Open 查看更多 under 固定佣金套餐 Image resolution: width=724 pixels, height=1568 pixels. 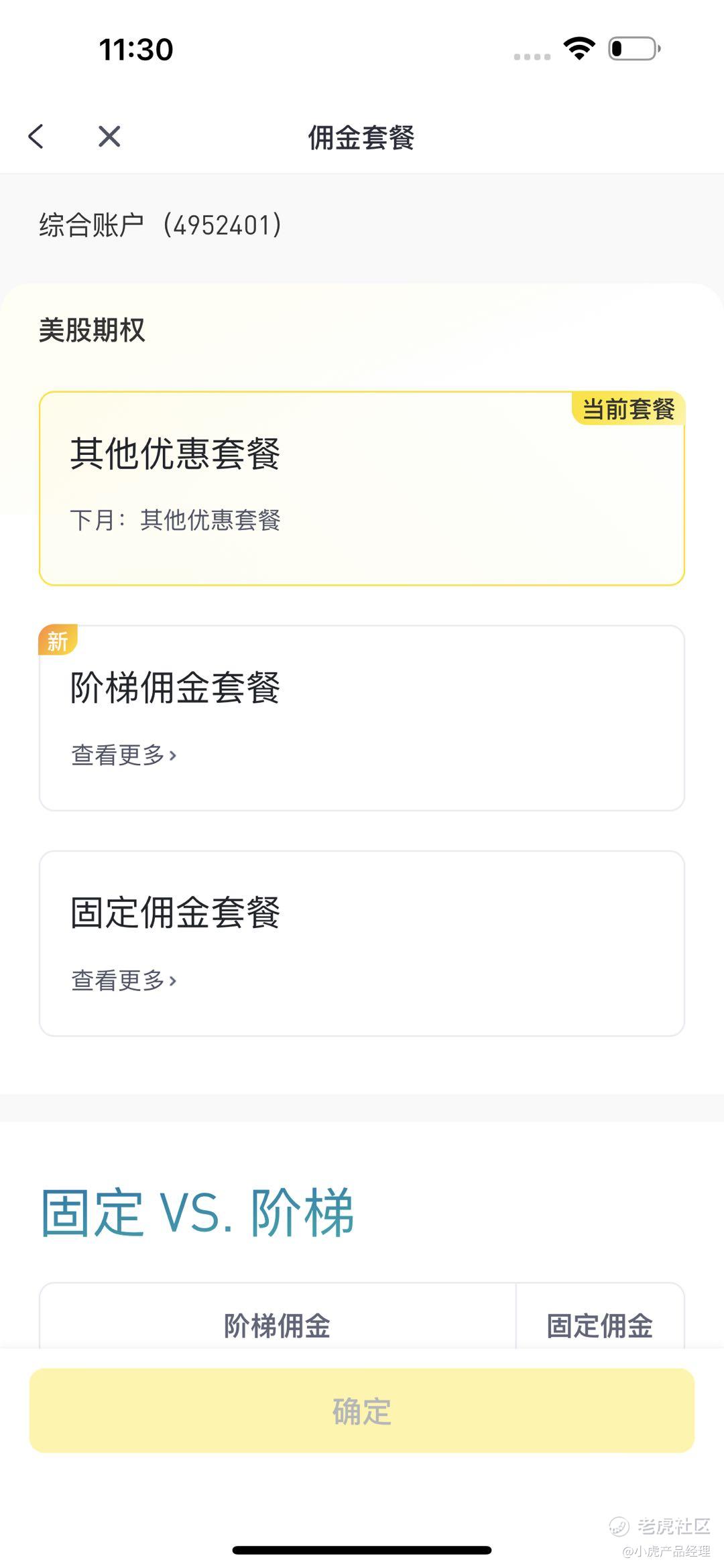pyautogui.click(x=124, y=980)
